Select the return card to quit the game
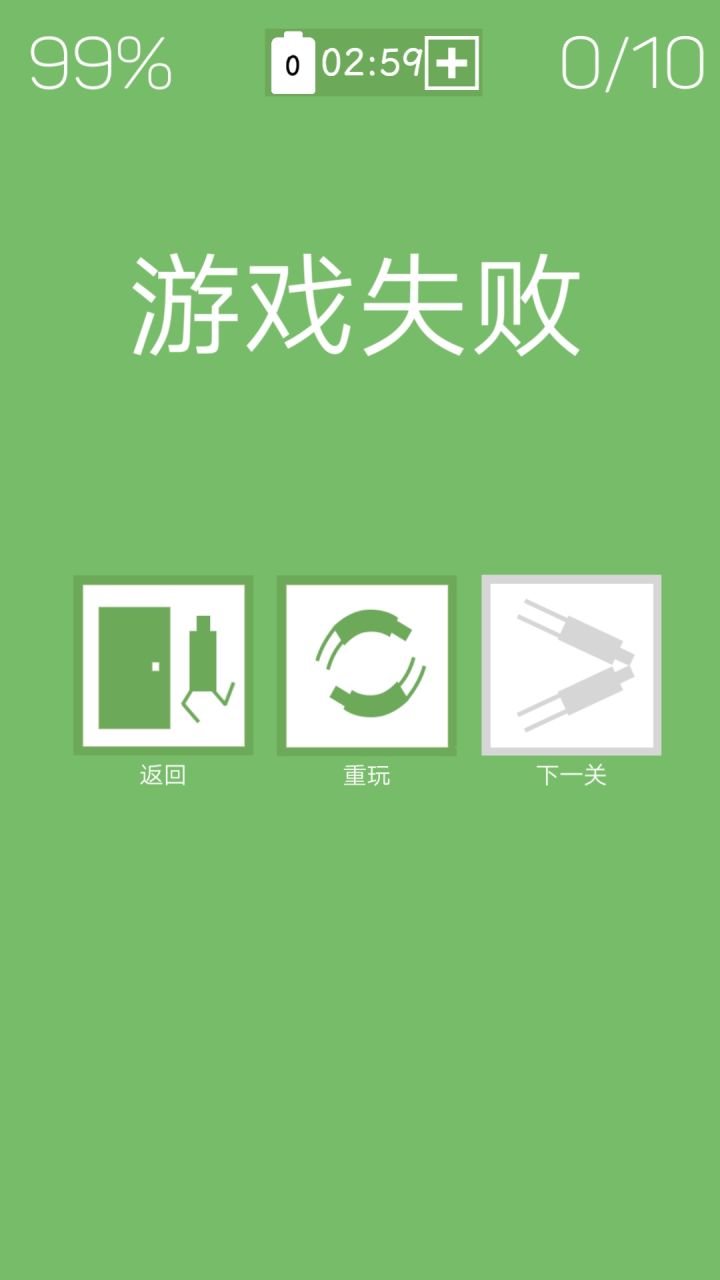Screen dimensions: 720x1280 (x=163, y=665)
